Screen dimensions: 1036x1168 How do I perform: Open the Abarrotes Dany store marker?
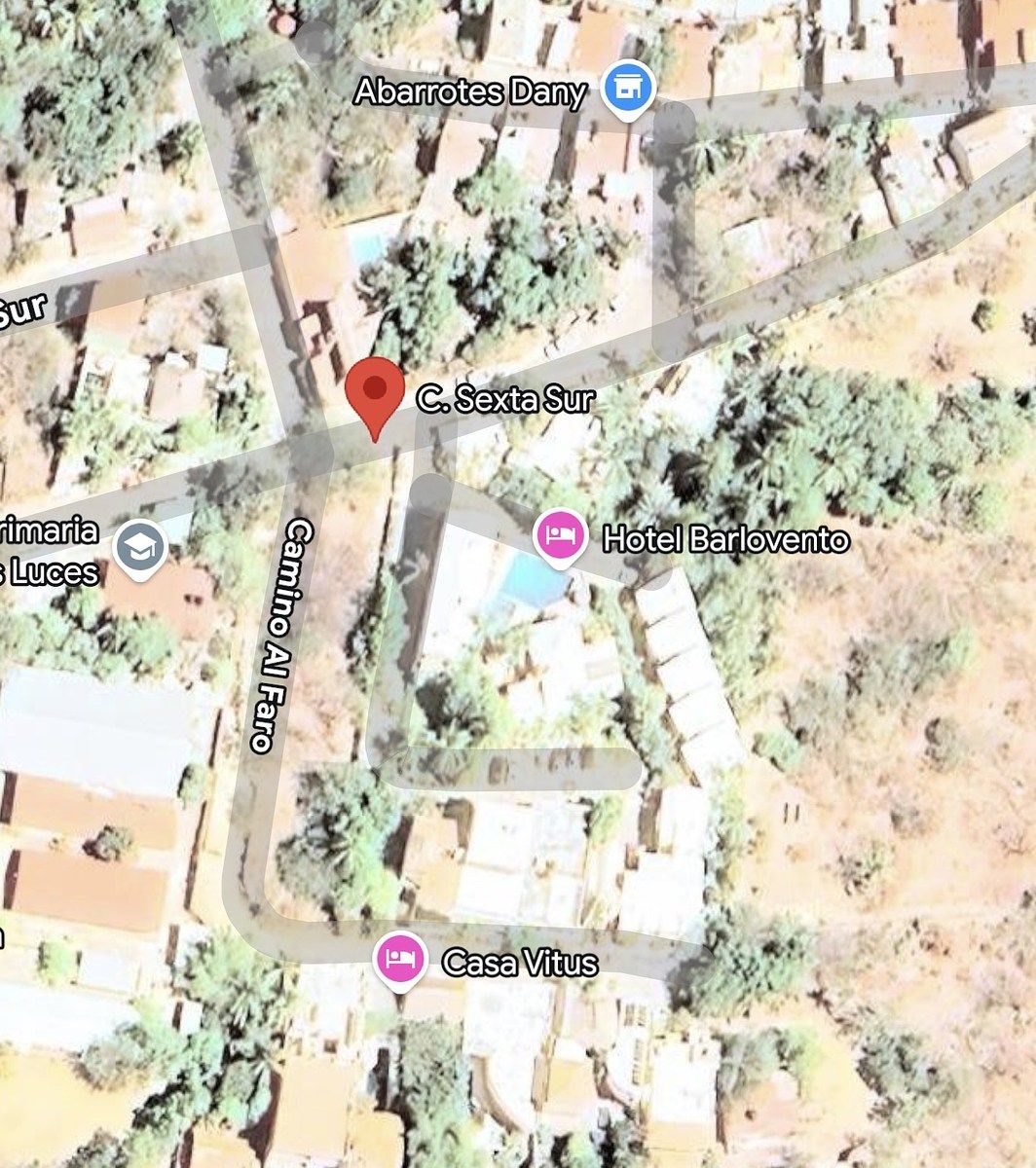(x=628, y=90)
